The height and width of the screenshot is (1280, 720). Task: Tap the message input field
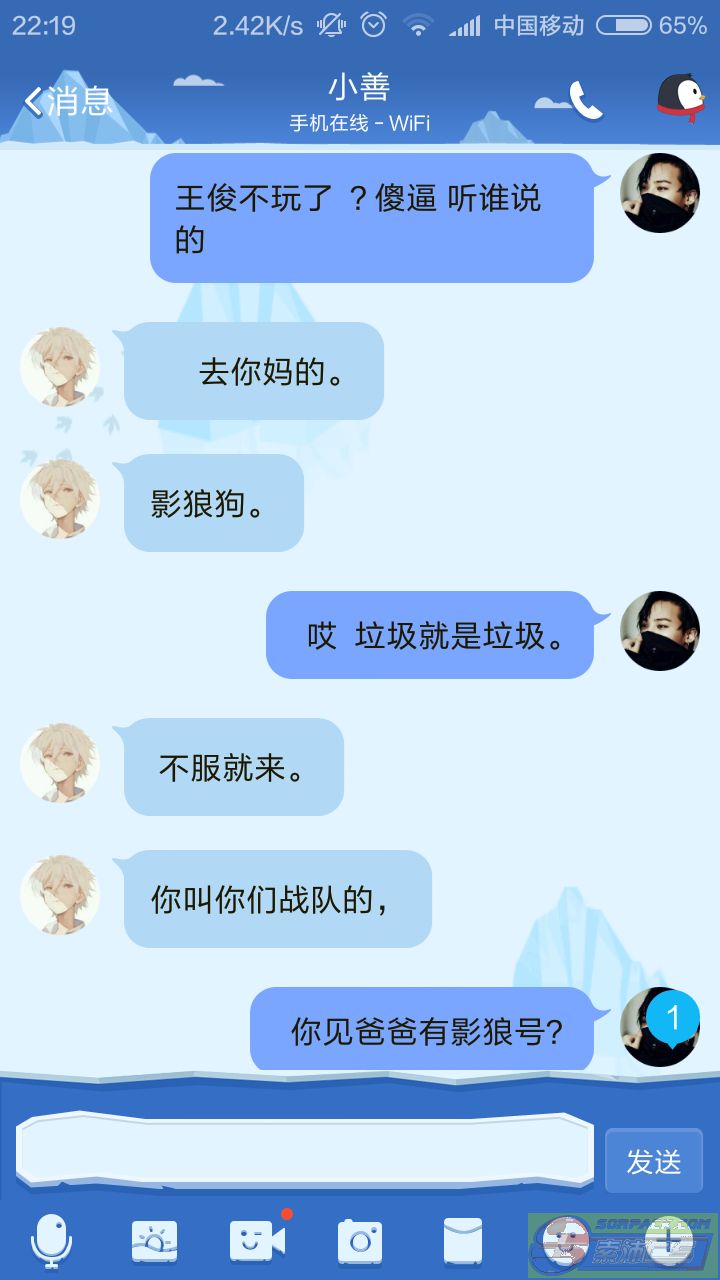click(x=305, y=1150)
